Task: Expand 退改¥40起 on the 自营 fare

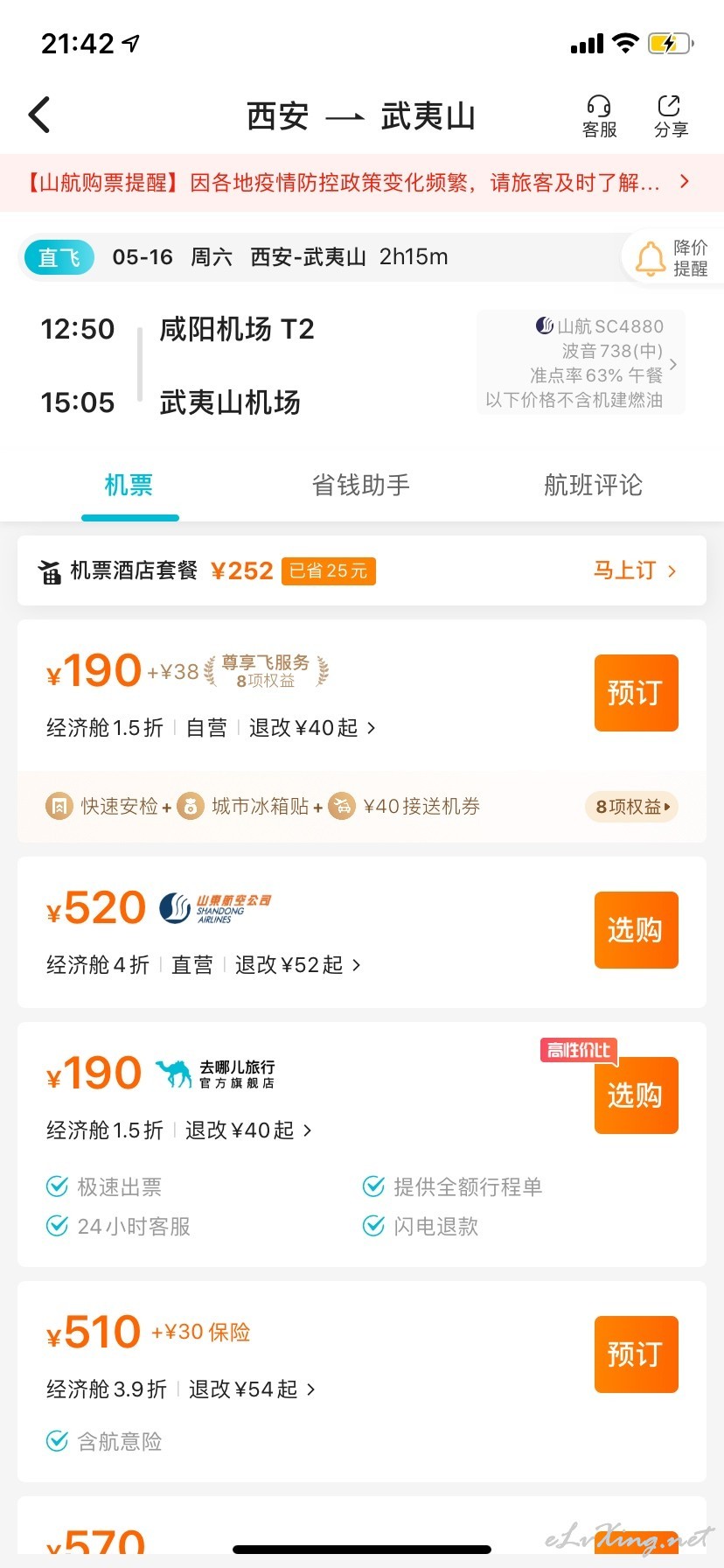Action: tap(312, 728)
